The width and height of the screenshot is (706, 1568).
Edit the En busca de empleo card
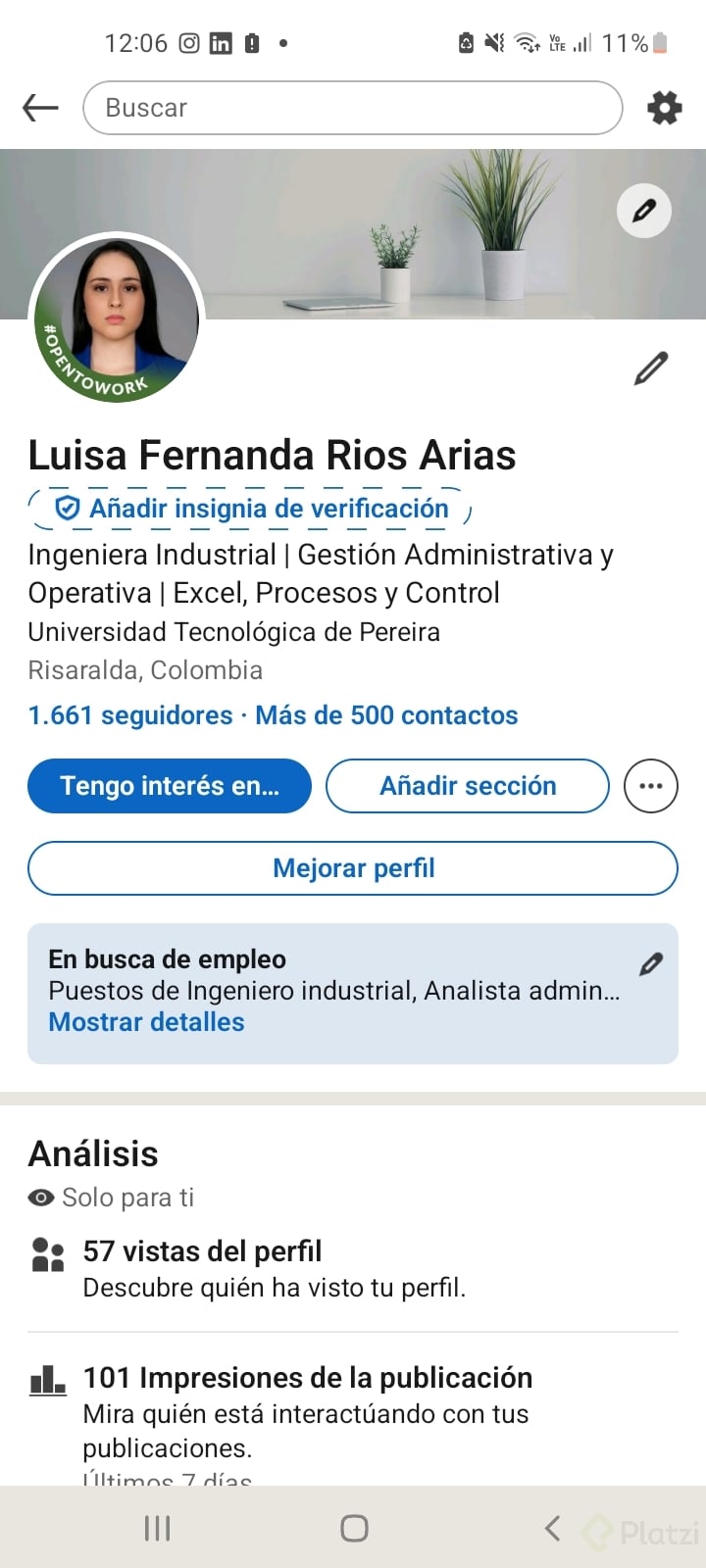[x=651, y=964]
